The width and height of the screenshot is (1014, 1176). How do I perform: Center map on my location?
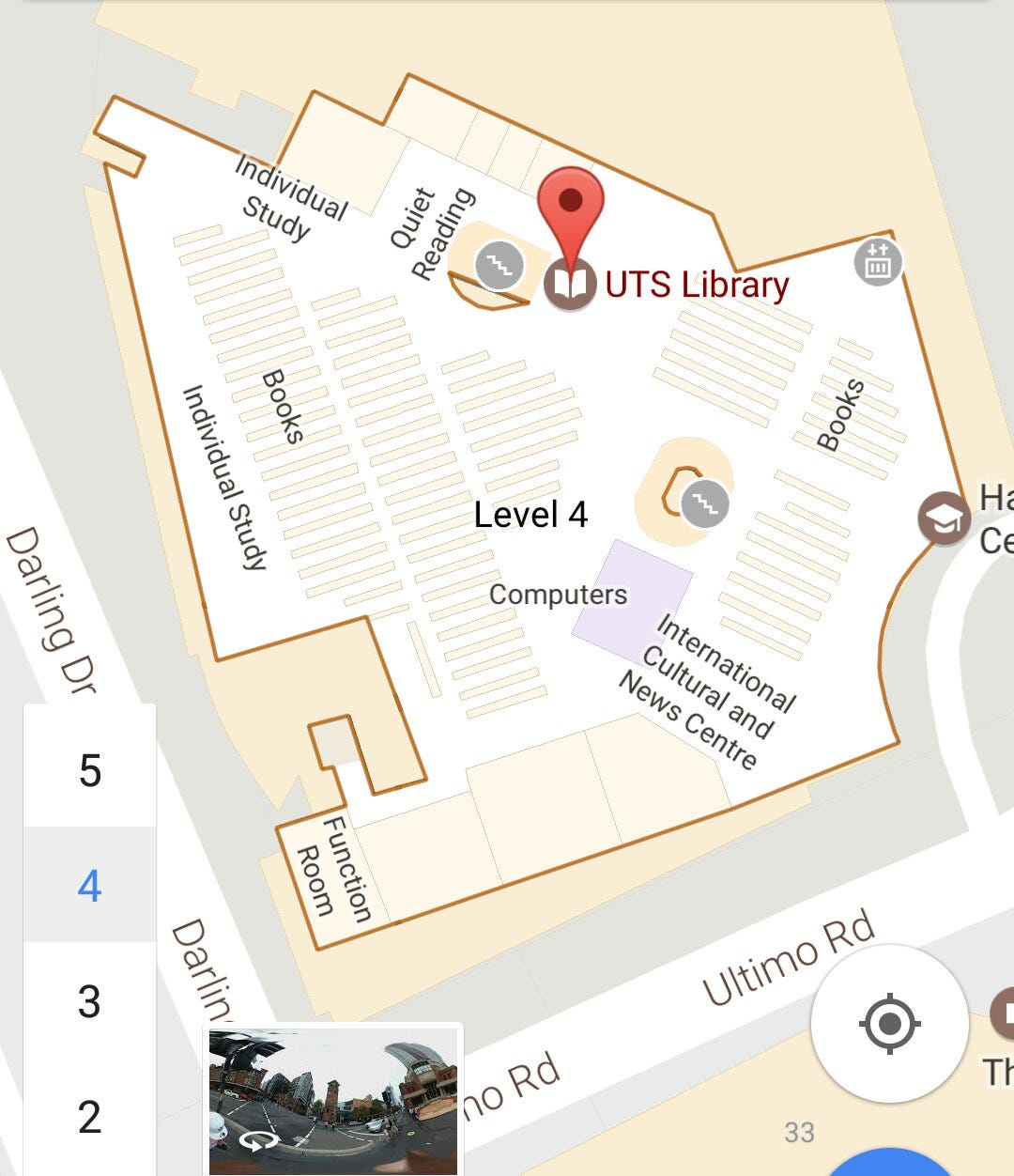pyautogui.click(x=889, y=1023)
